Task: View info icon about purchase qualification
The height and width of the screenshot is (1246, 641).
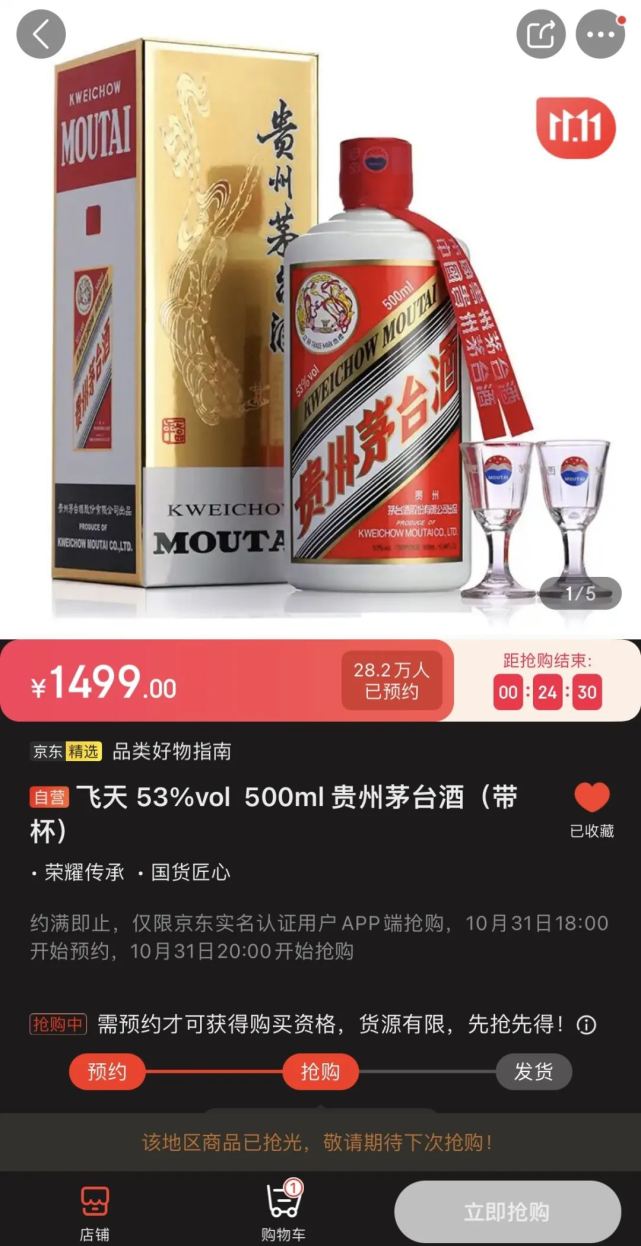Action: coord(587,1025)
